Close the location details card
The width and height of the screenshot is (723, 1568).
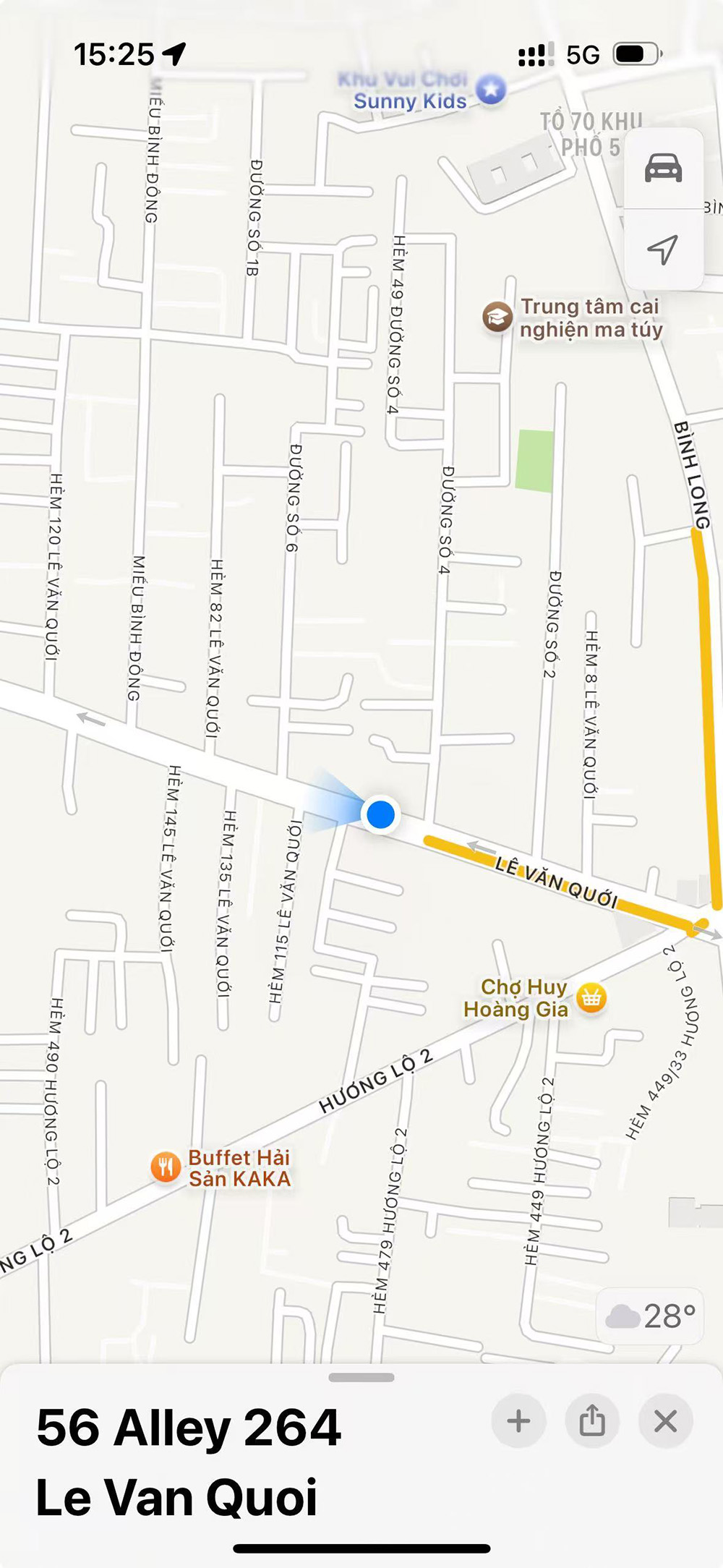click(666, 1421)
